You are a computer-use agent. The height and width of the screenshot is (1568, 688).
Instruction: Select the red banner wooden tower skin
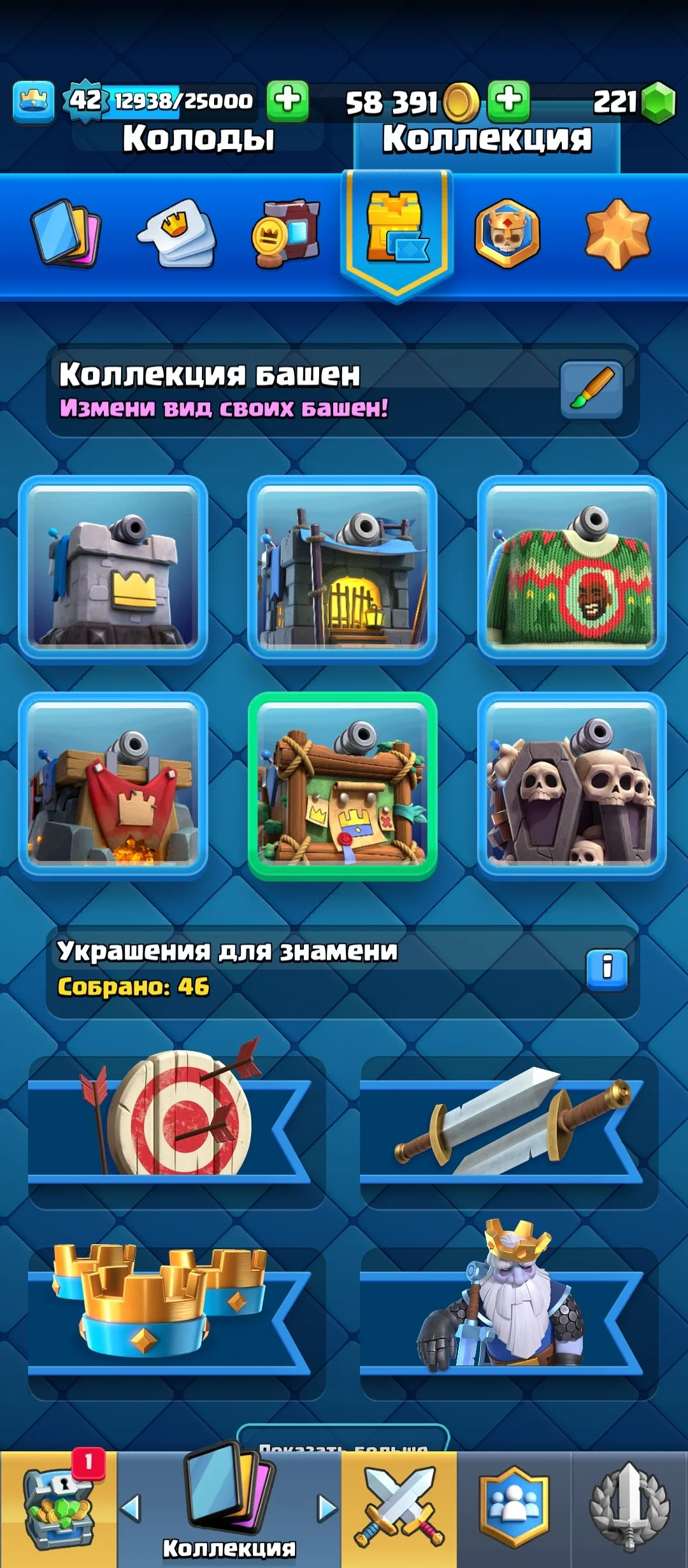pyautogui.click(x=113, y=787)
